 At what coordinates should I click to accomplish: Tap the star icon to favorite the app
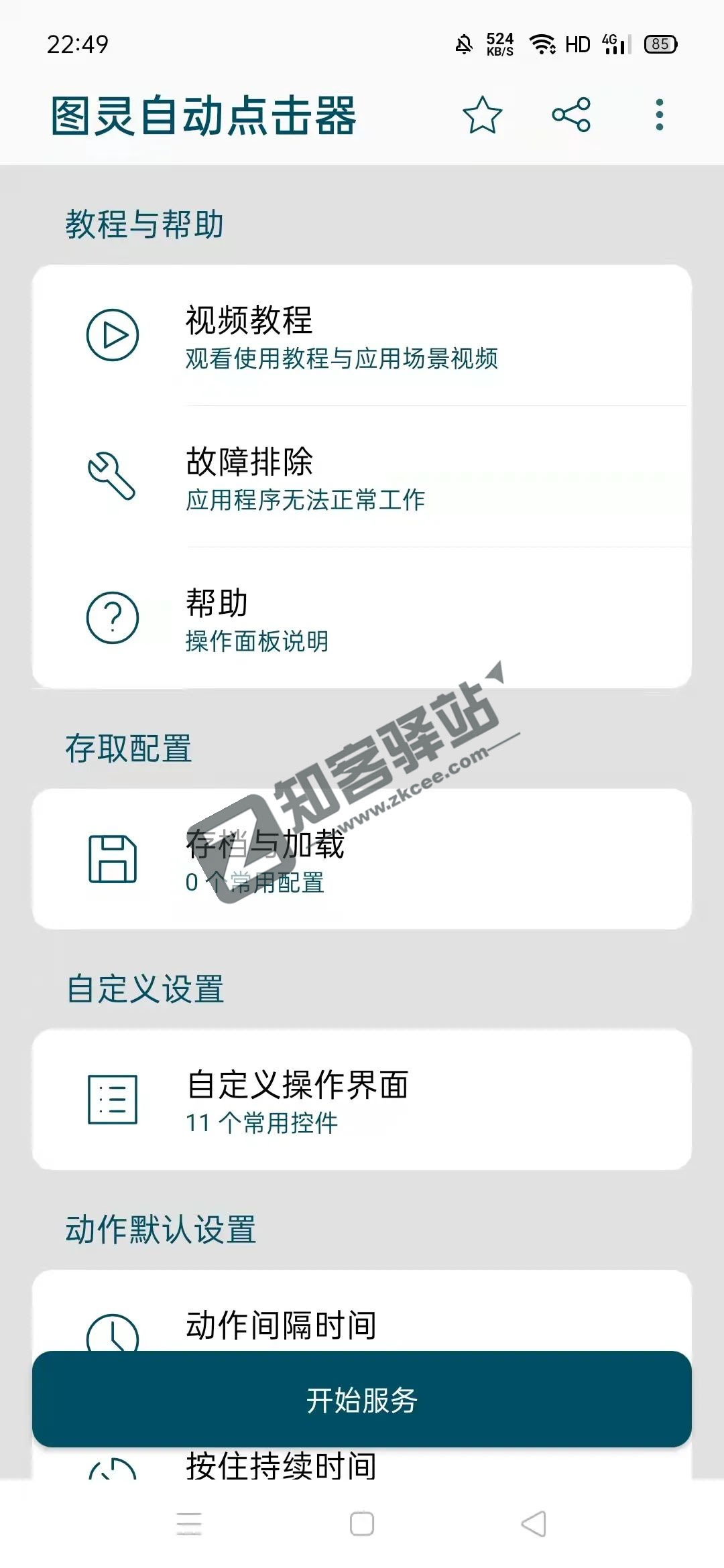click(481, 115)
